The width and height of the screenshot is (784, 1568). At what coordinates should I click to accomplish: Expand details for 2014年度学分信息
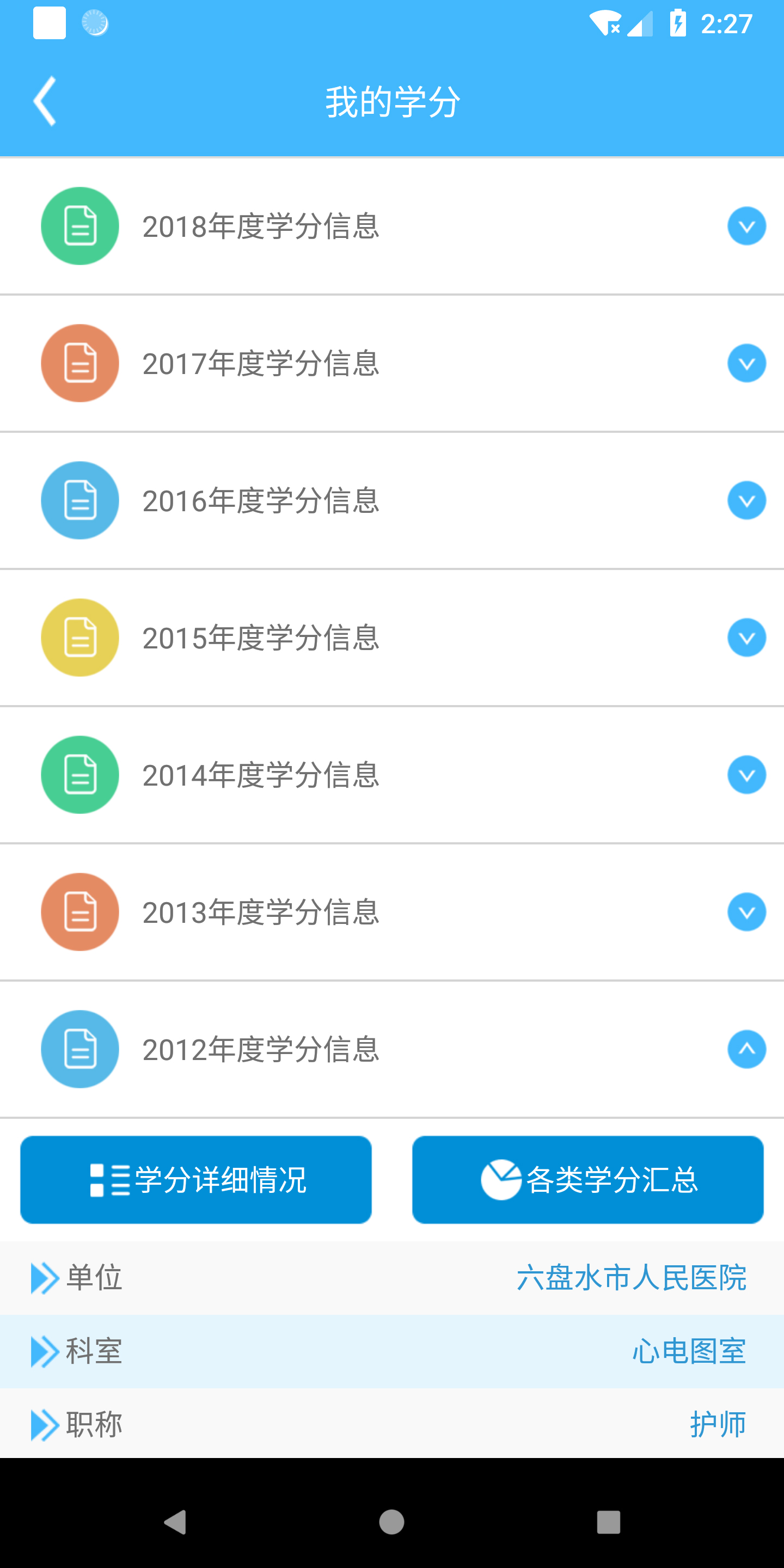pos(747,775)
